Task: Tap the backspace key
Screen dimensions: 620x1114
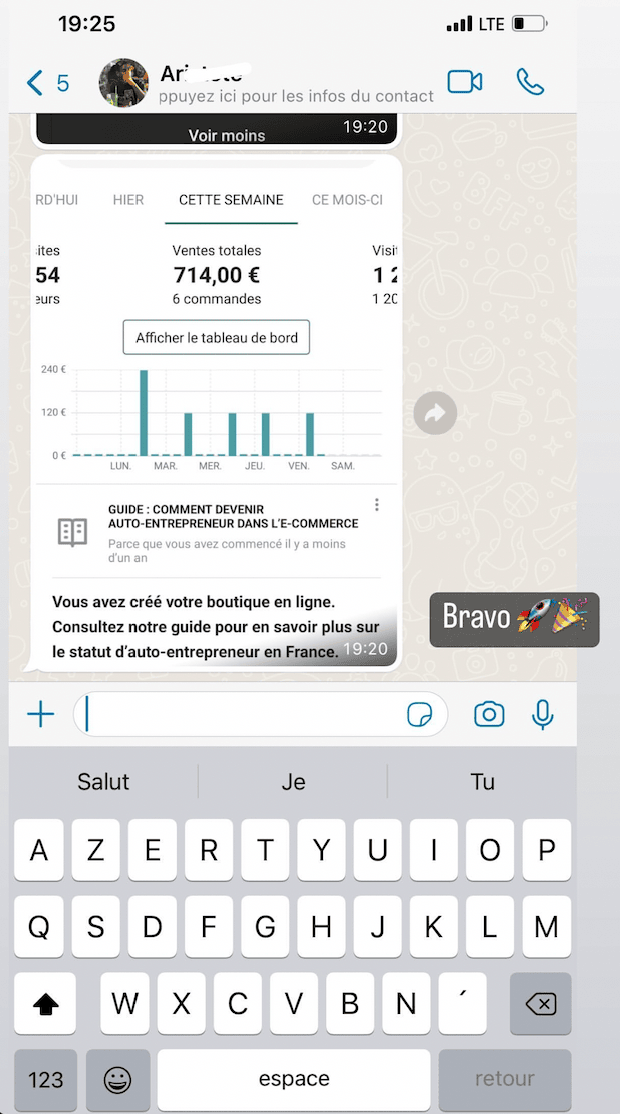Action: 540,1004
